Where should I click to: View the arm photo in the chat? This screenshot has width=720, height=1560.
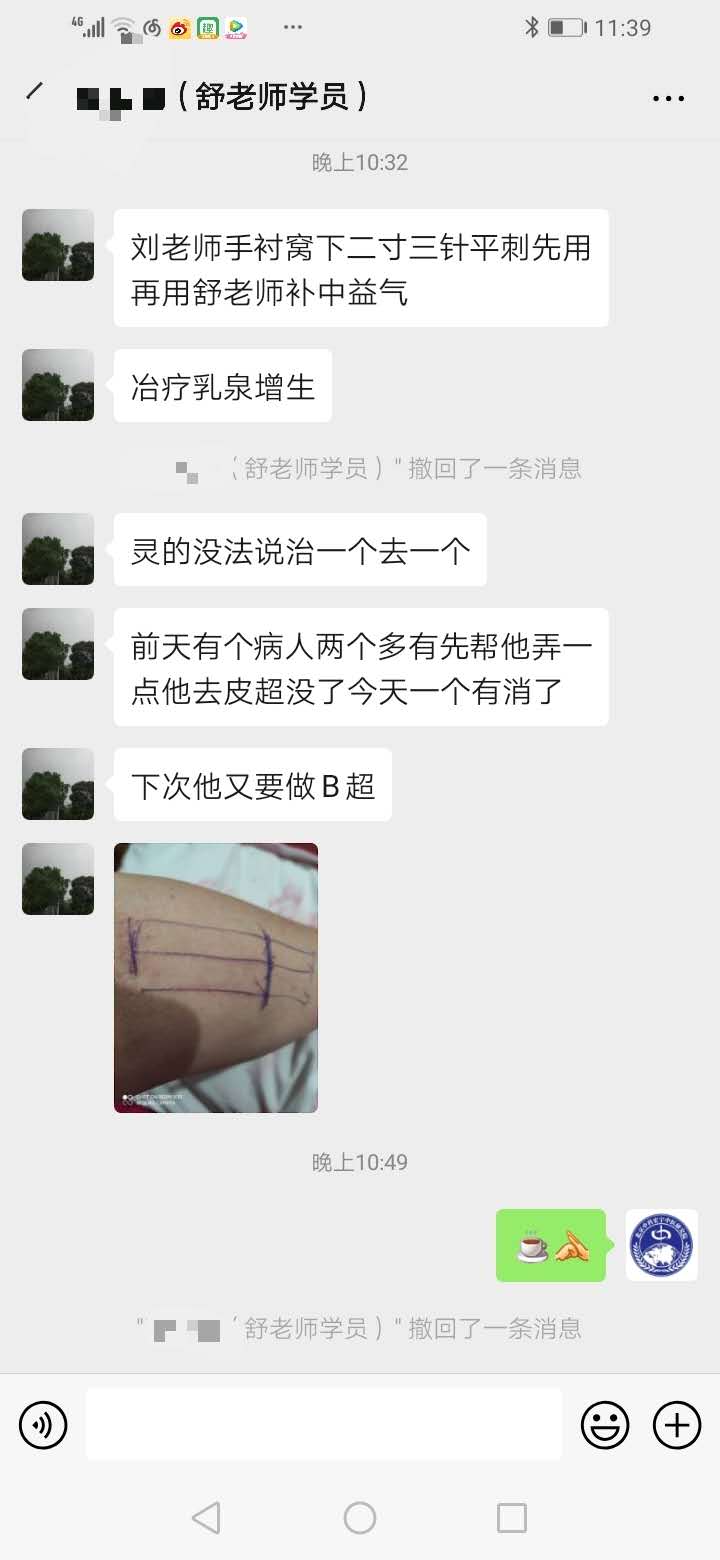click(x=216, y=978)
